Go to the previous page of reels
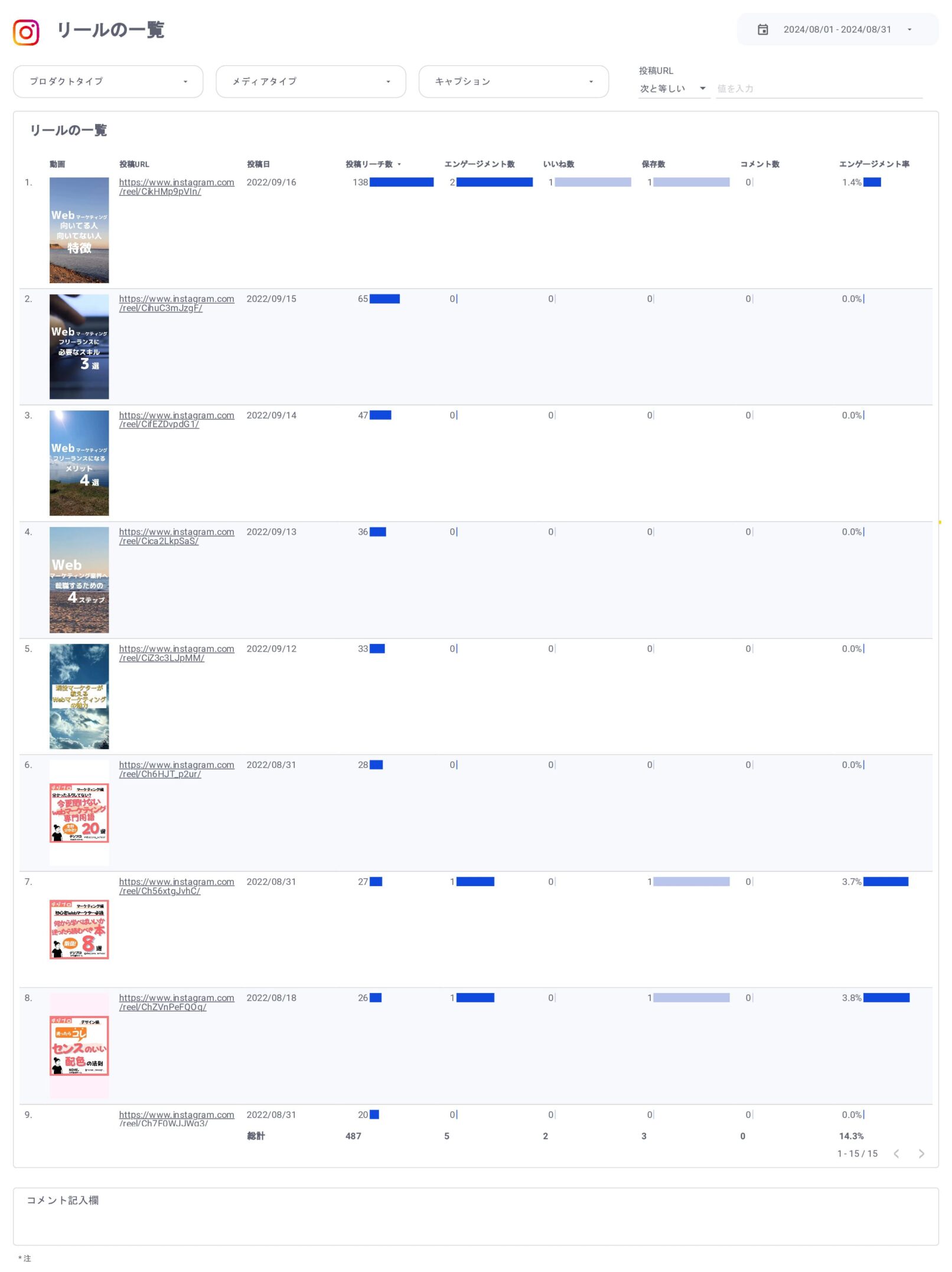Viewport: 952px width, 1272px height. [896, 1154]
